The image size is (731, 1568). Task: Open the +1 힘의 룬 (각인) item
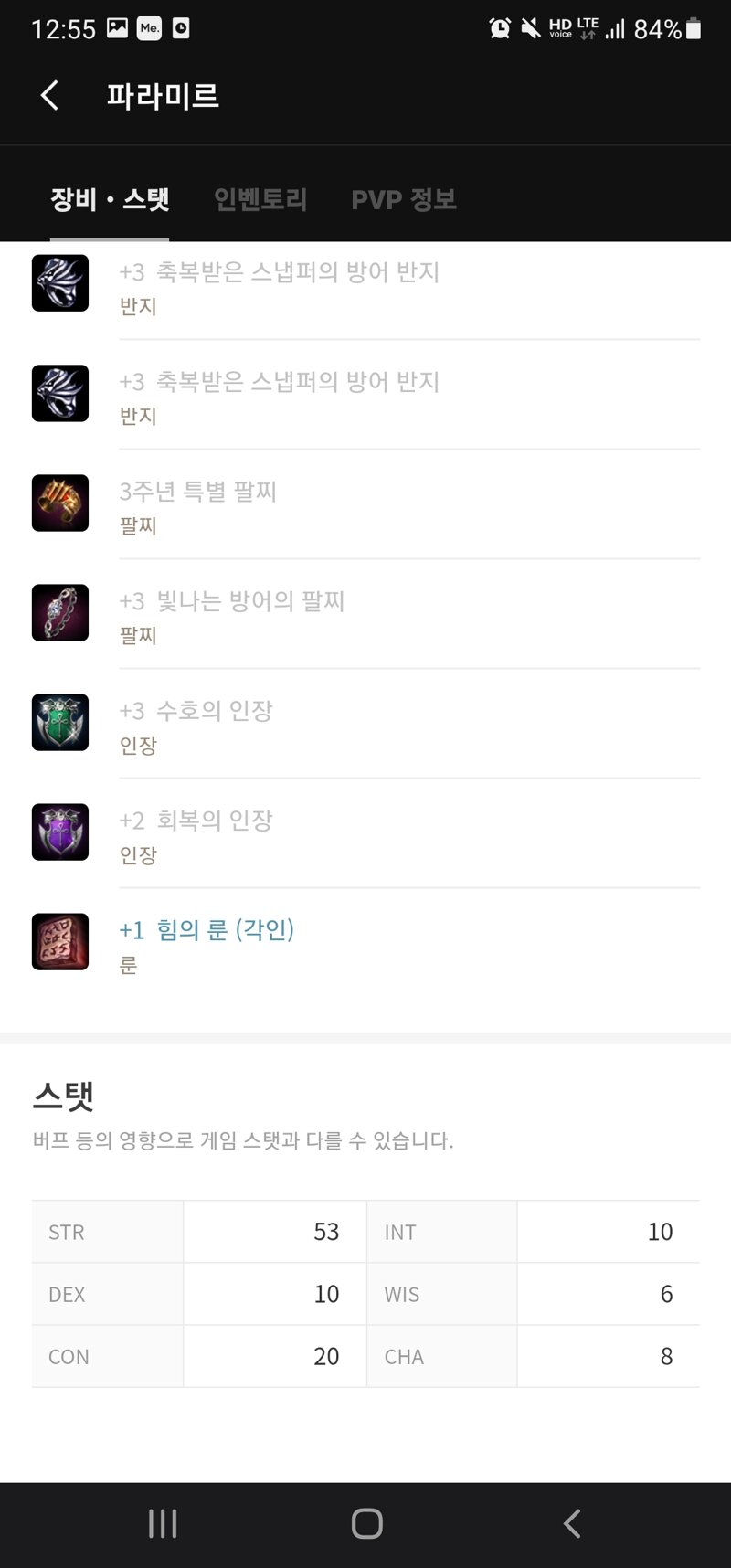pyautogui.click(x=365, y=943)
